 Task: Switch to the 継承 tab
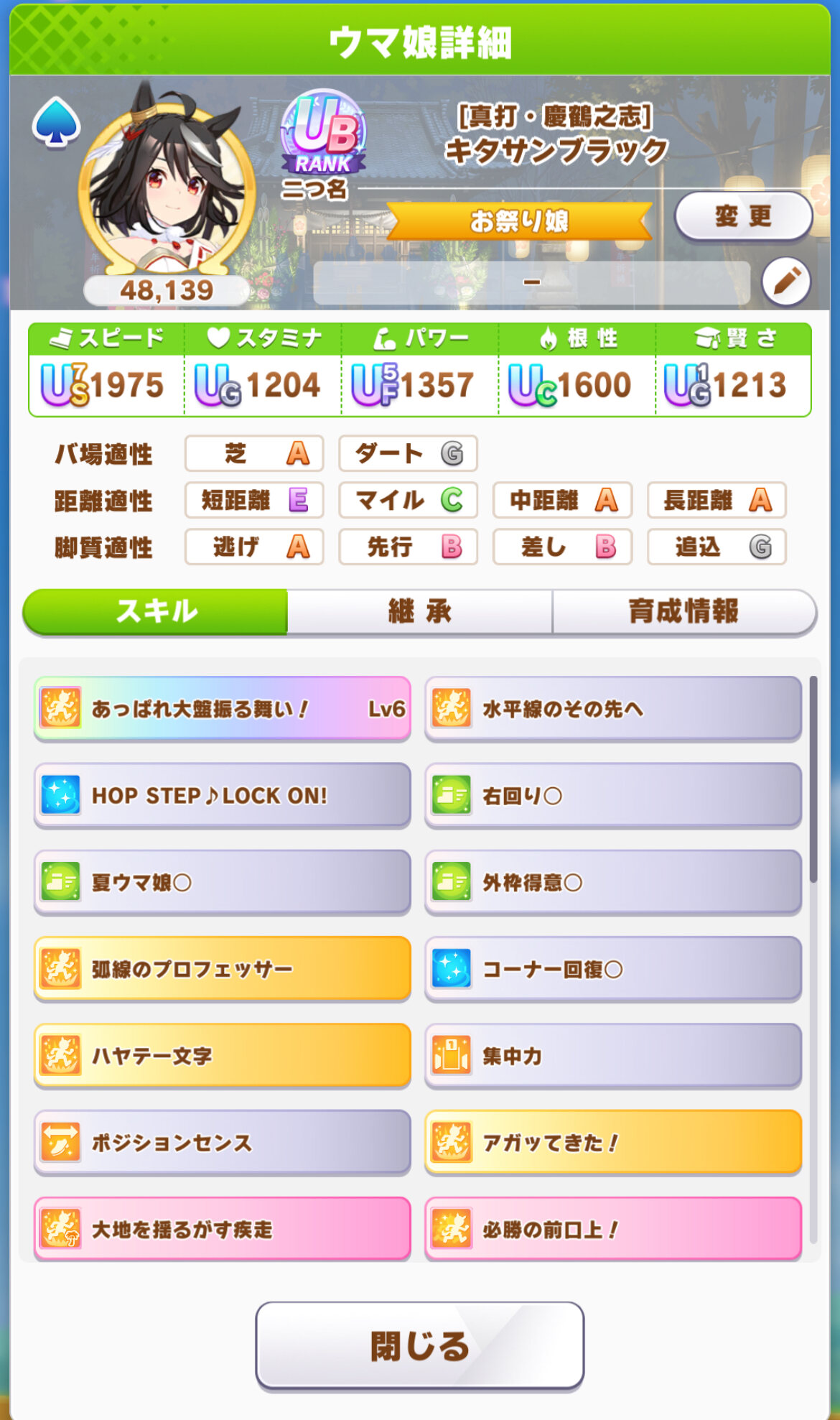(x=420, y=612)
